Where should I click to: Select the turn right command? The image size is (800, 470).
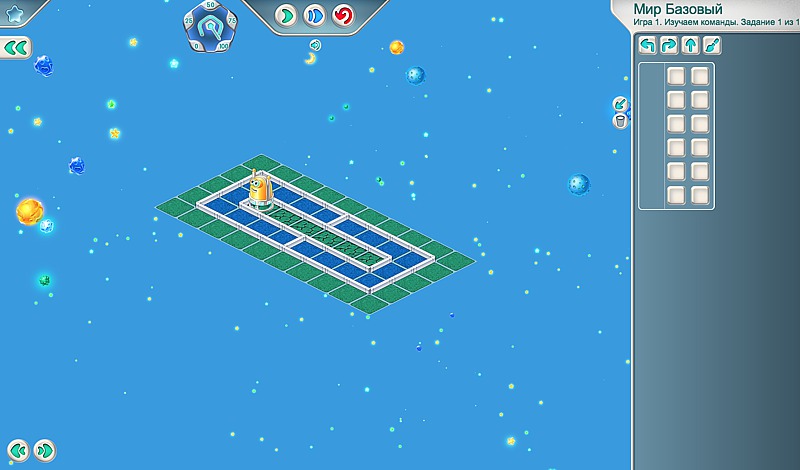pos(669,45)
